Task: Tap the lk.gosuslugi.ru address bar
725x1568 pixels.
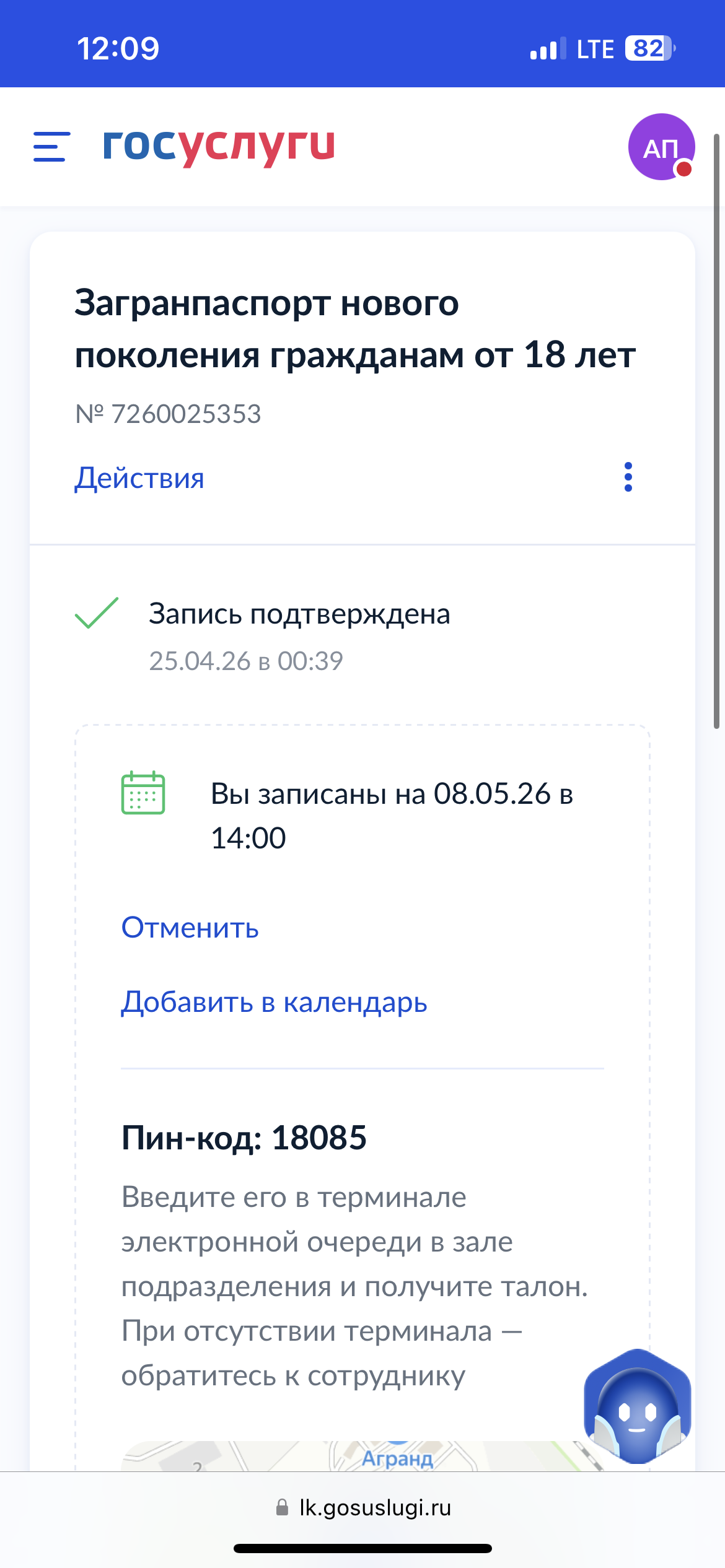Action: click(x=363, y=1507)
